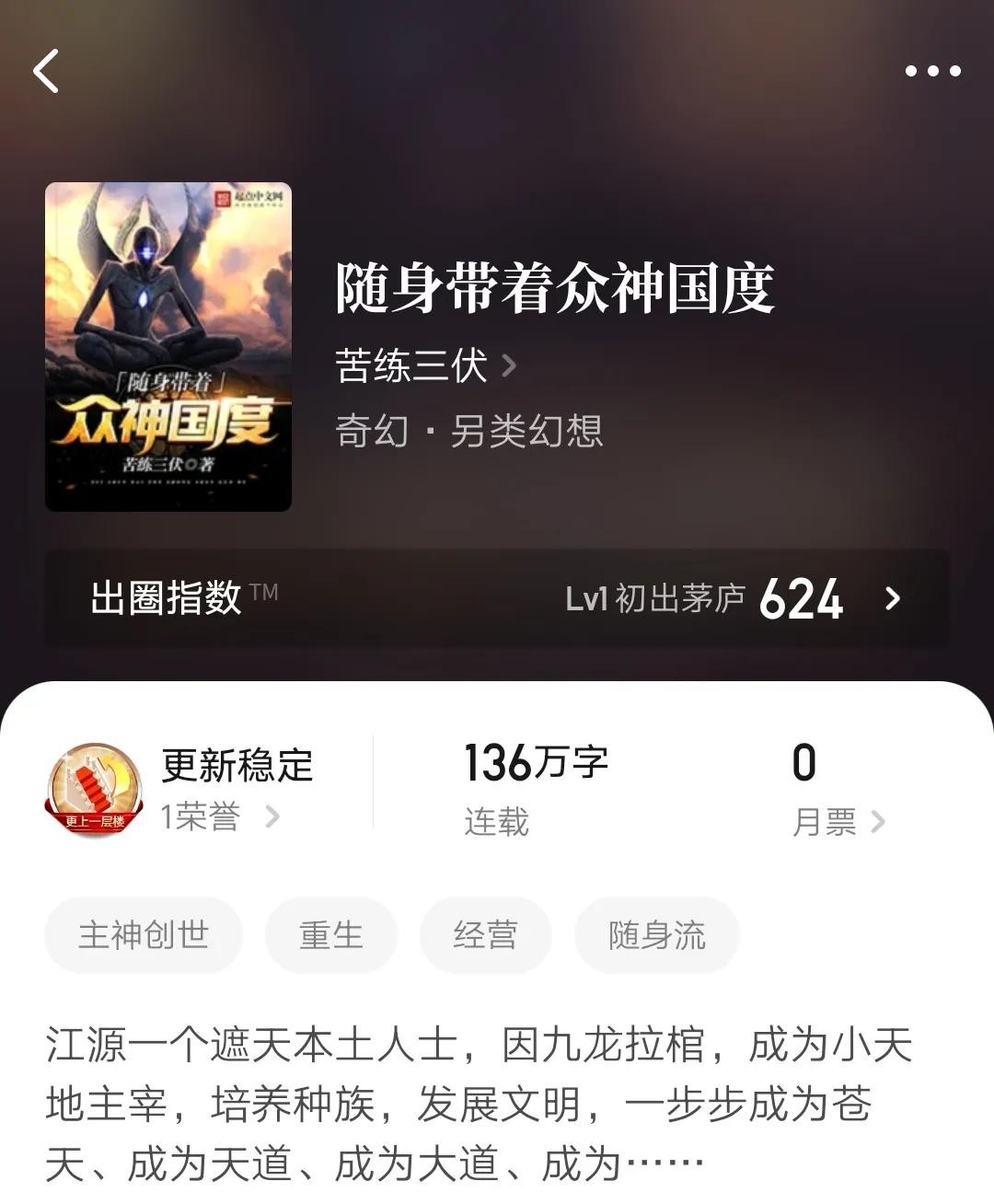Select the 重生 tag
Viewport: 994px width, 1204px height.
pos(331,935)
